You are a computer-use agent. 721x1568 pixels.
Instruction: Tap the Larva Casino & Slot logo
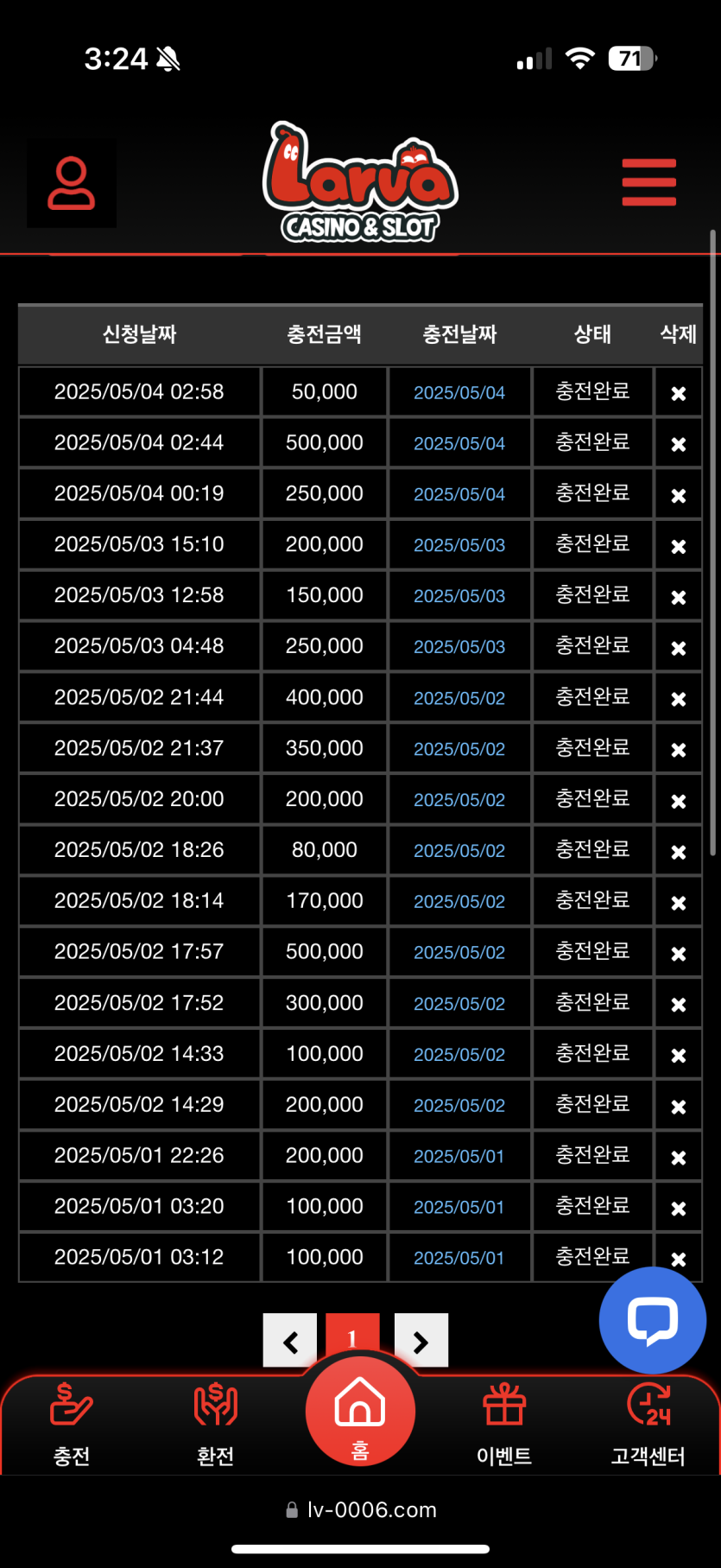pyautogui.click(x=360, y=183)
